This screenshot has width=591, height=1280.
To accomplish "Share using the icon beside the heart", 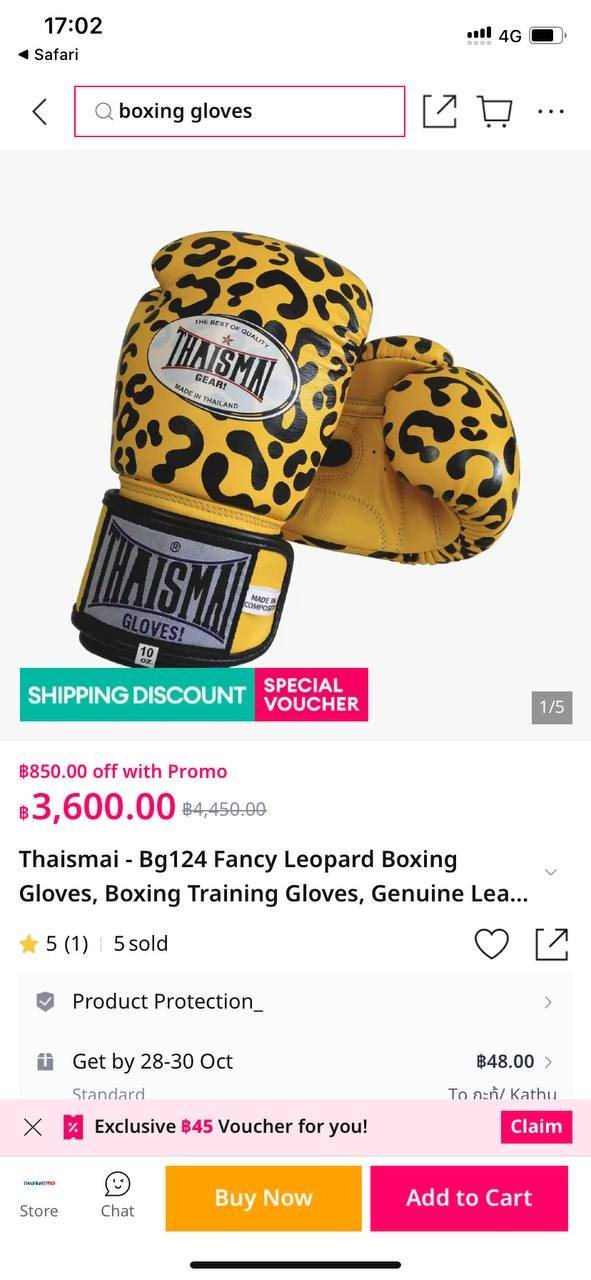I will pos(551,943).
